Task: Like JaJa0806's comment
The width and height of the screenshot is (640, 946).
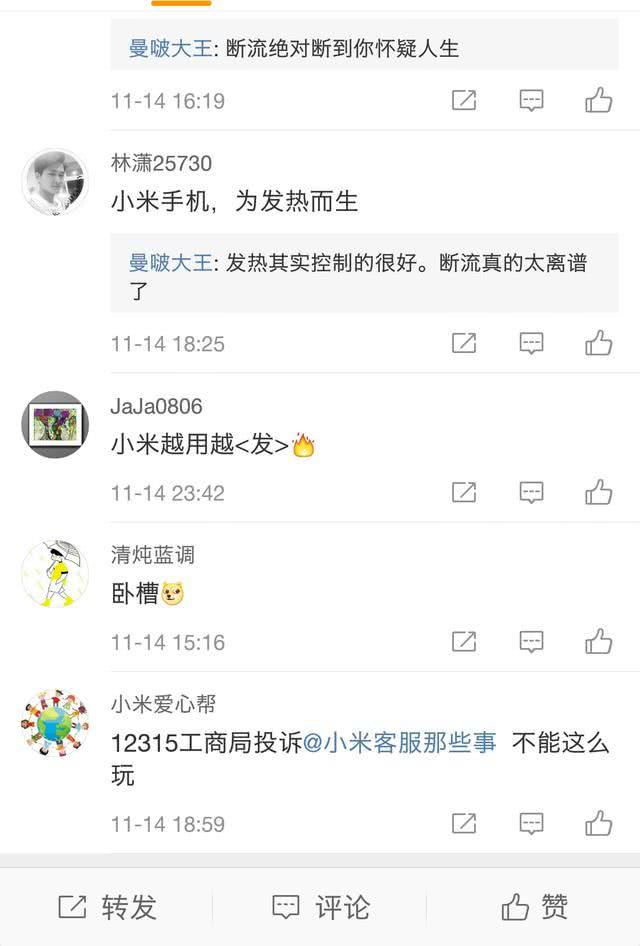Action: (598, 492)
